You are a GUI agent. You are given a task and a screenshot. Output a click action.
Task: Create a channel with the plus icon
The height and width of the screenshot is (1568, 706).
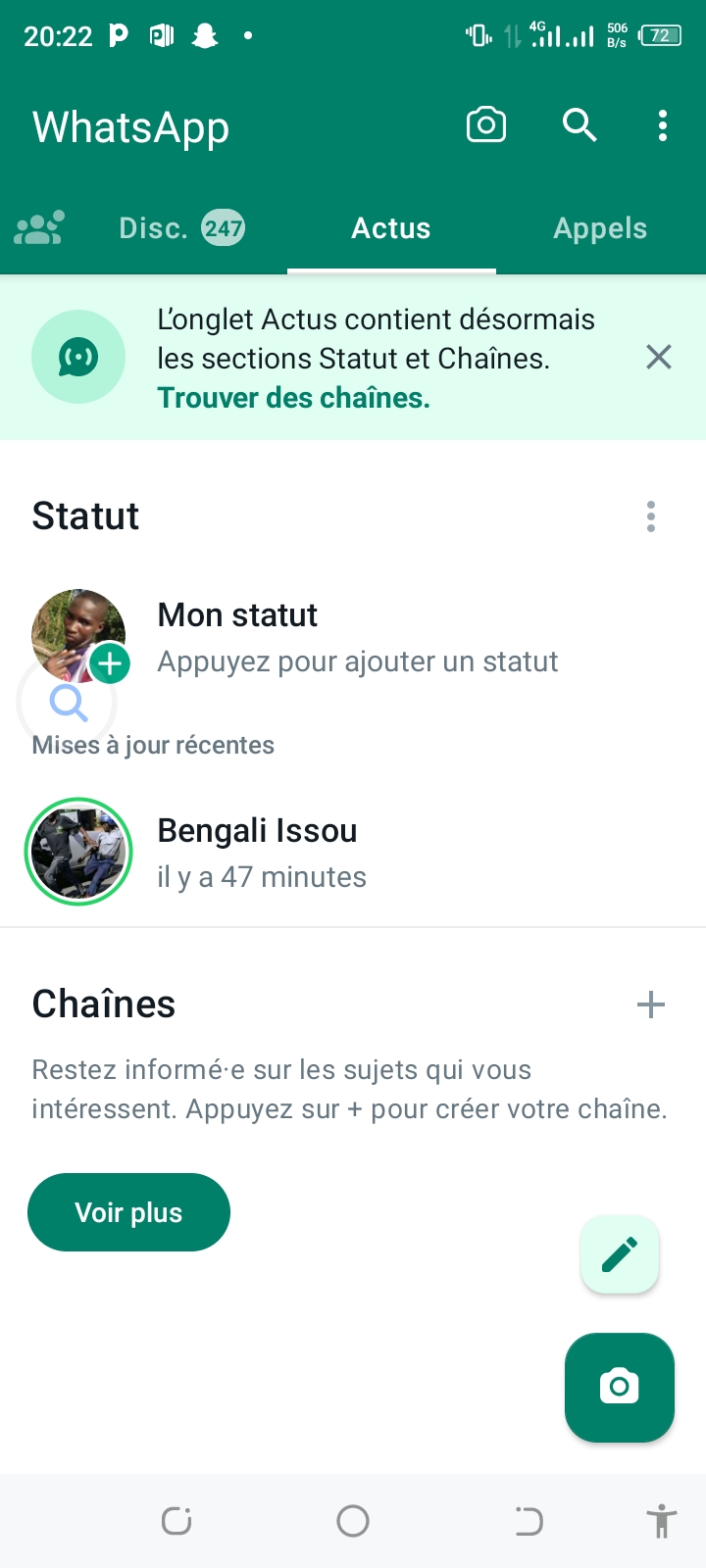(651, 1004)
